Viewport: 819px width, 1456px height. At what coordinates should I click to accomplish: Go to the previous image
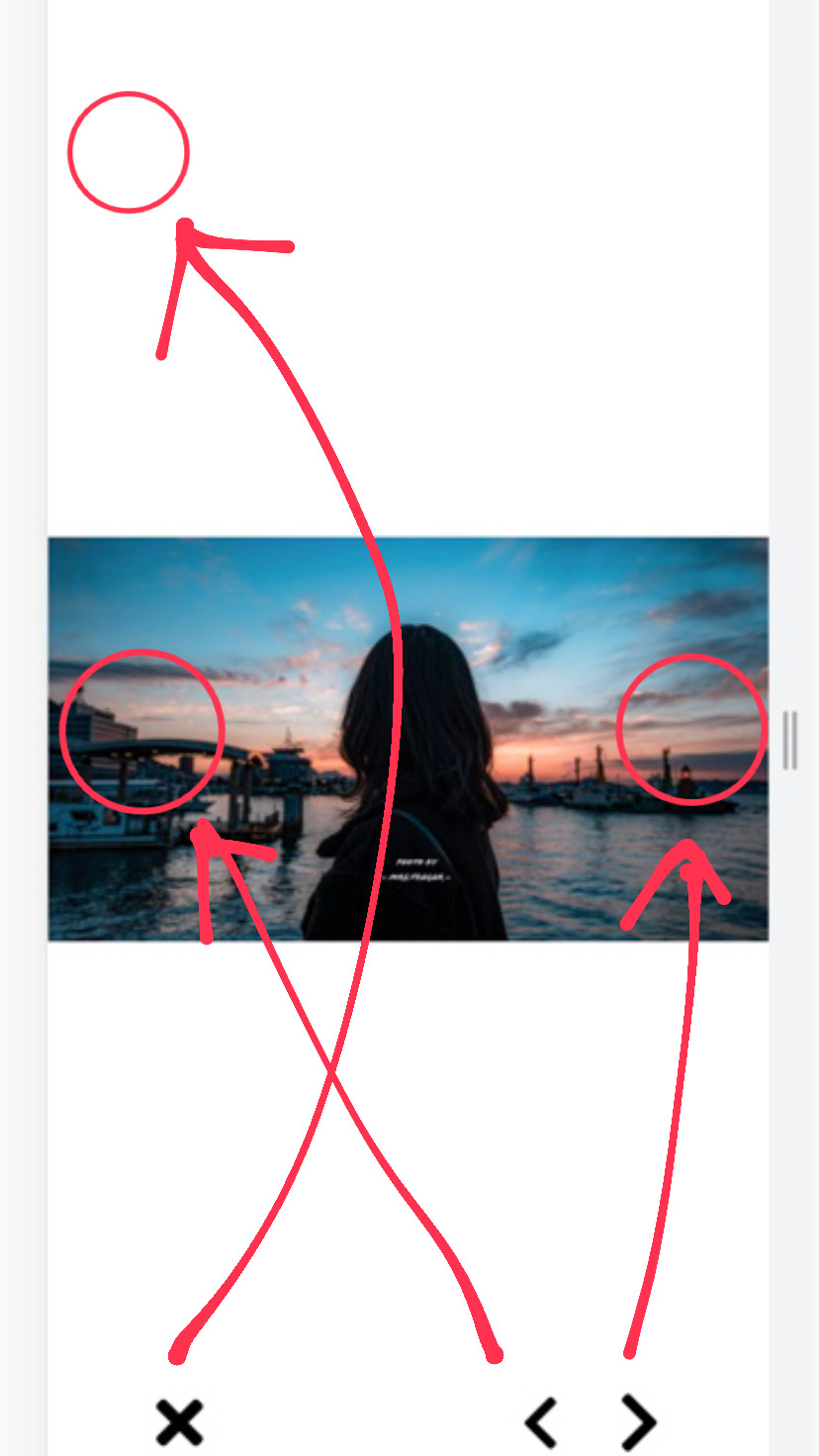tap(540, 1422)
